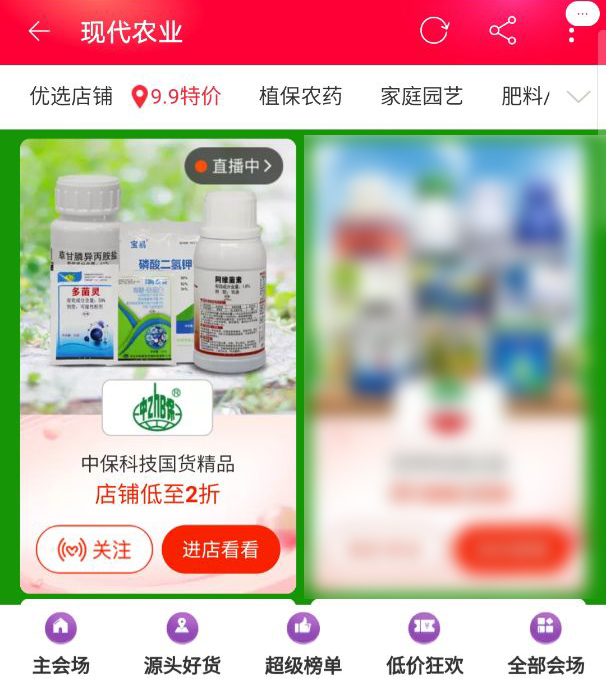Image resolution: width=606 pixels, height=680 pixels.
Task: Open the overflow menu
Action: pos(572,32)
